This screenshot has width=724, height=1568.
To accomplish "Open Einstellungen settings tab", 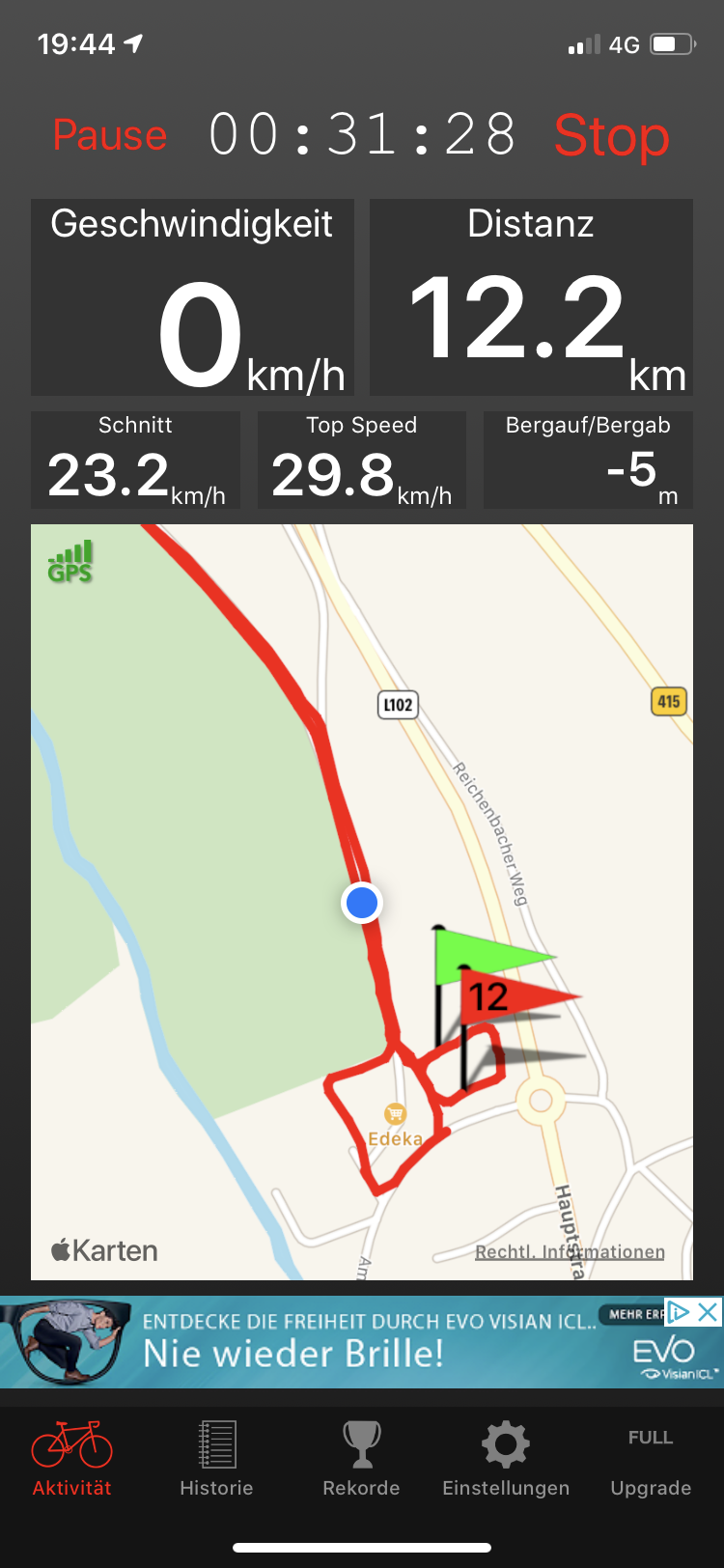I will click(506, 1459).
